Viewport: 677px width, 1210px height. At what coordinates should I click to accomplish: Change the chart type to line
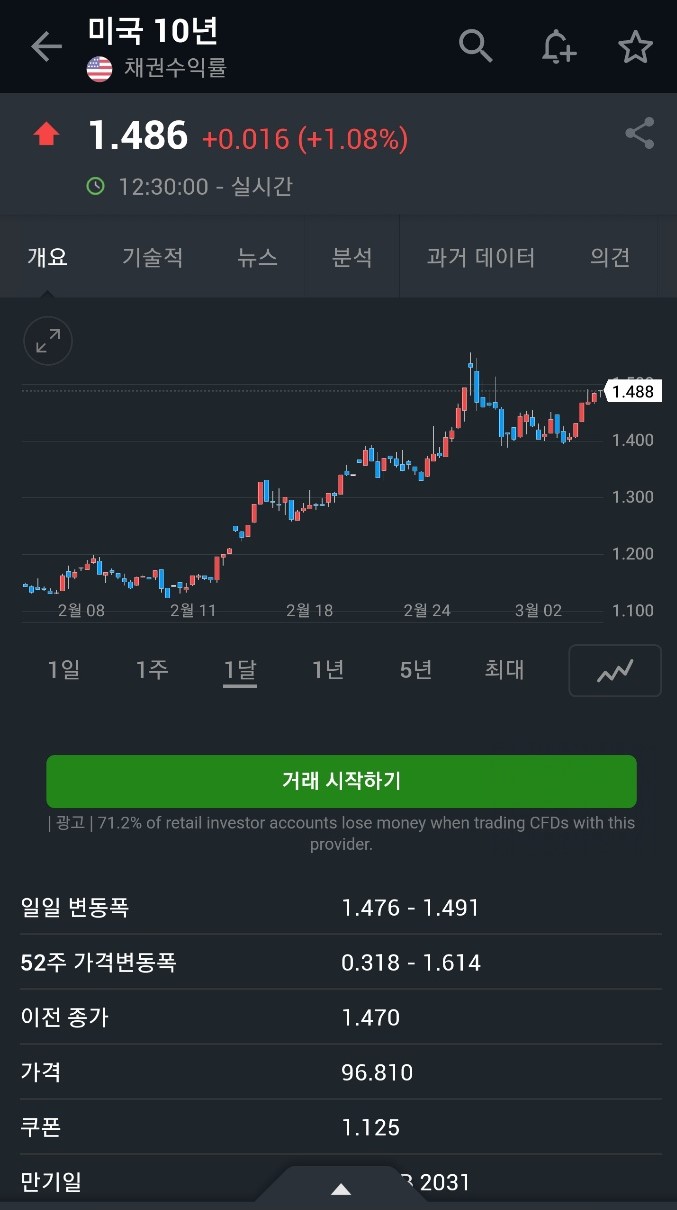[615, 671]
